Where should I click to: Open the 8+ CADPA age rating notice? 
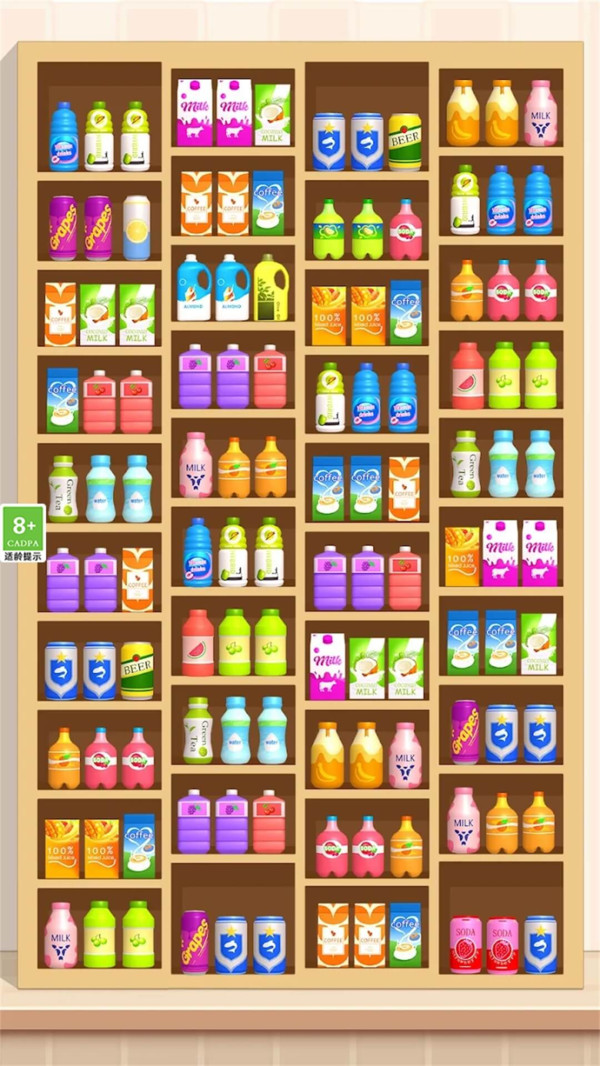click(22, 532)
